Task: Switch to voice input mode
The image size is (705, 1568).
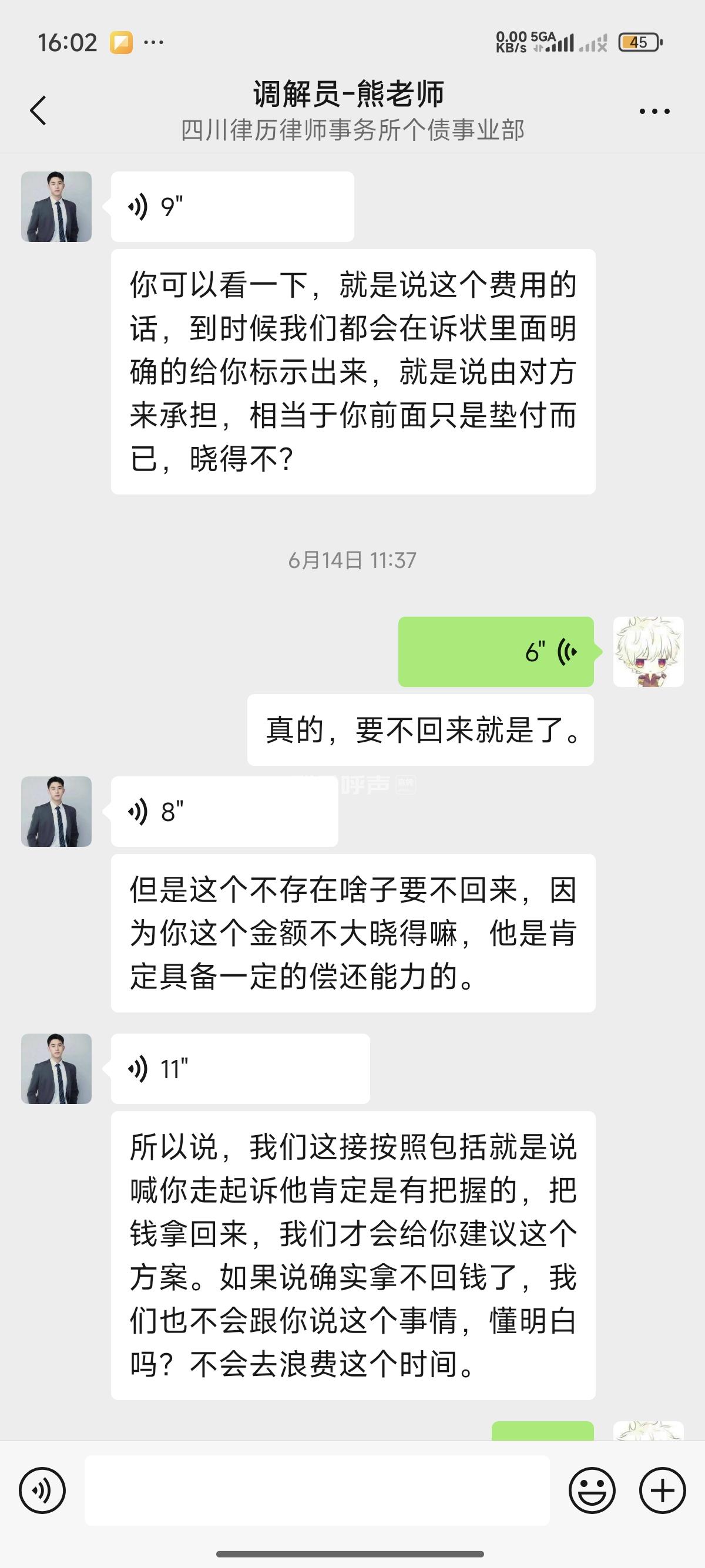Action: (x=42, y=1490)
